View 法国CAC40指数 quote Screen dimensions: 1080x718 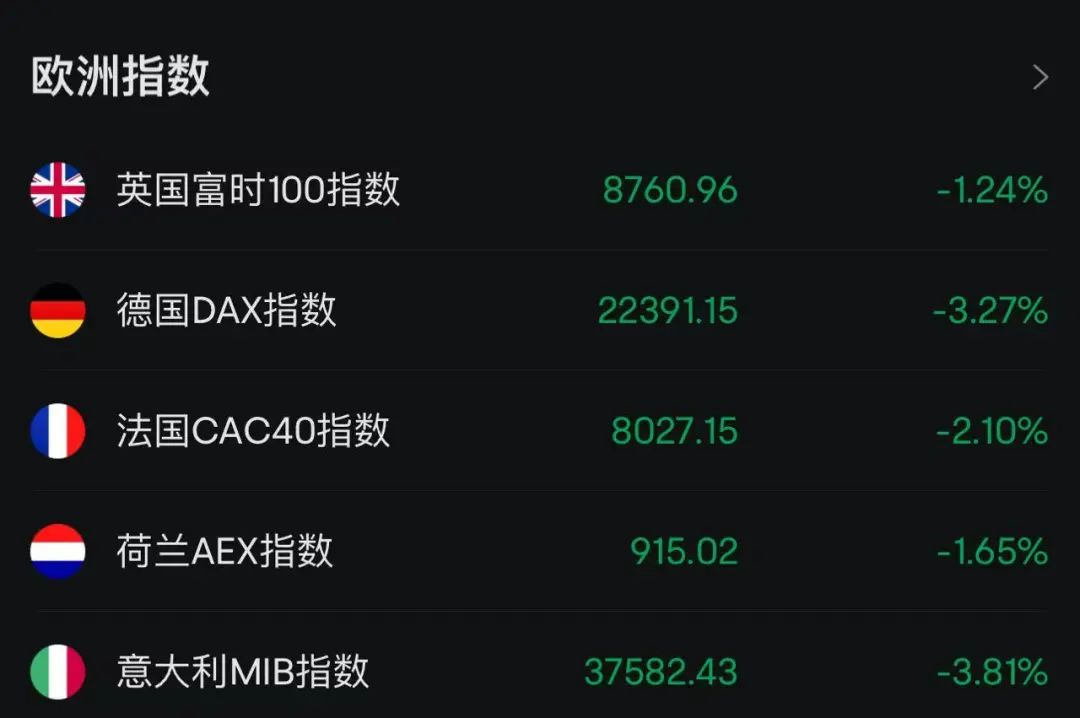(253, 431)
